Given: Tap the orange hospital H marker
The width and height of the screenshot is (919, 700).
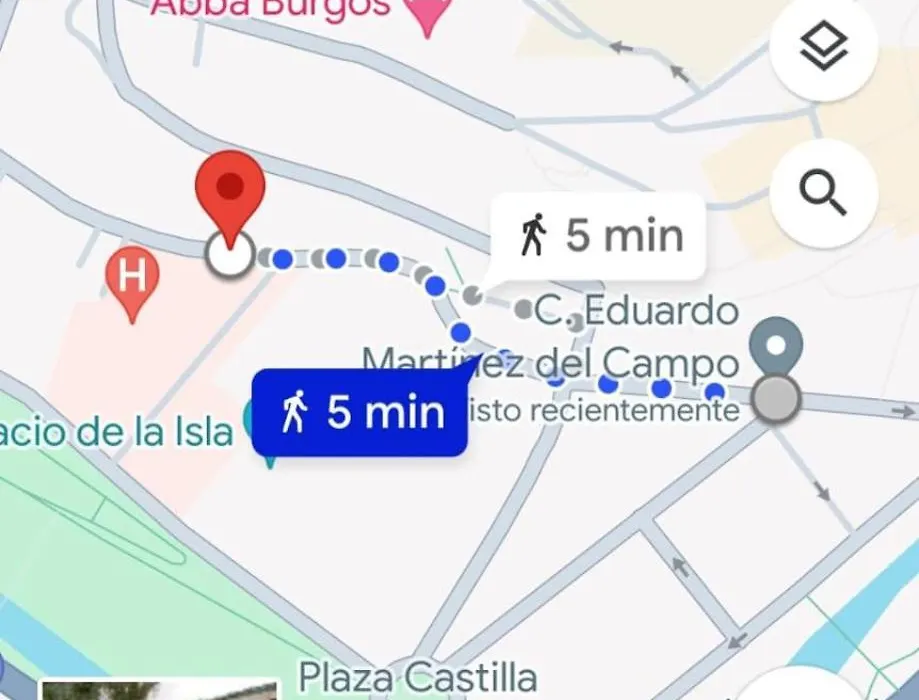Looking at the screenshot, I should pyautogui.click(x=132, y=280).
